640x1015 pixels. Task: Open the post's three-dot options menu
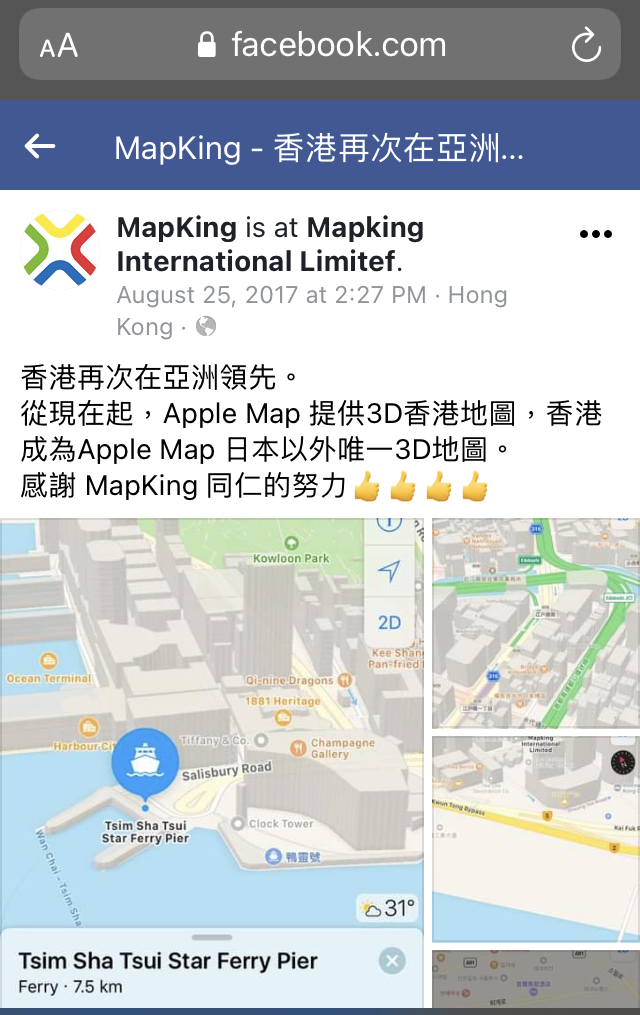[x=595, y=235]
